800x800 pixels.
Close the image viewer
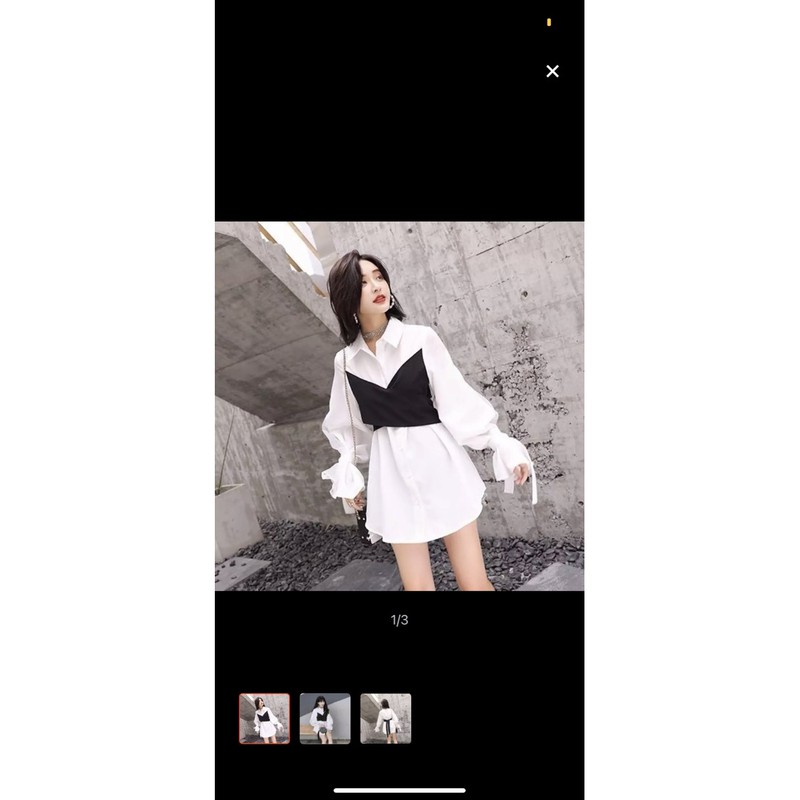click(552, 71)
